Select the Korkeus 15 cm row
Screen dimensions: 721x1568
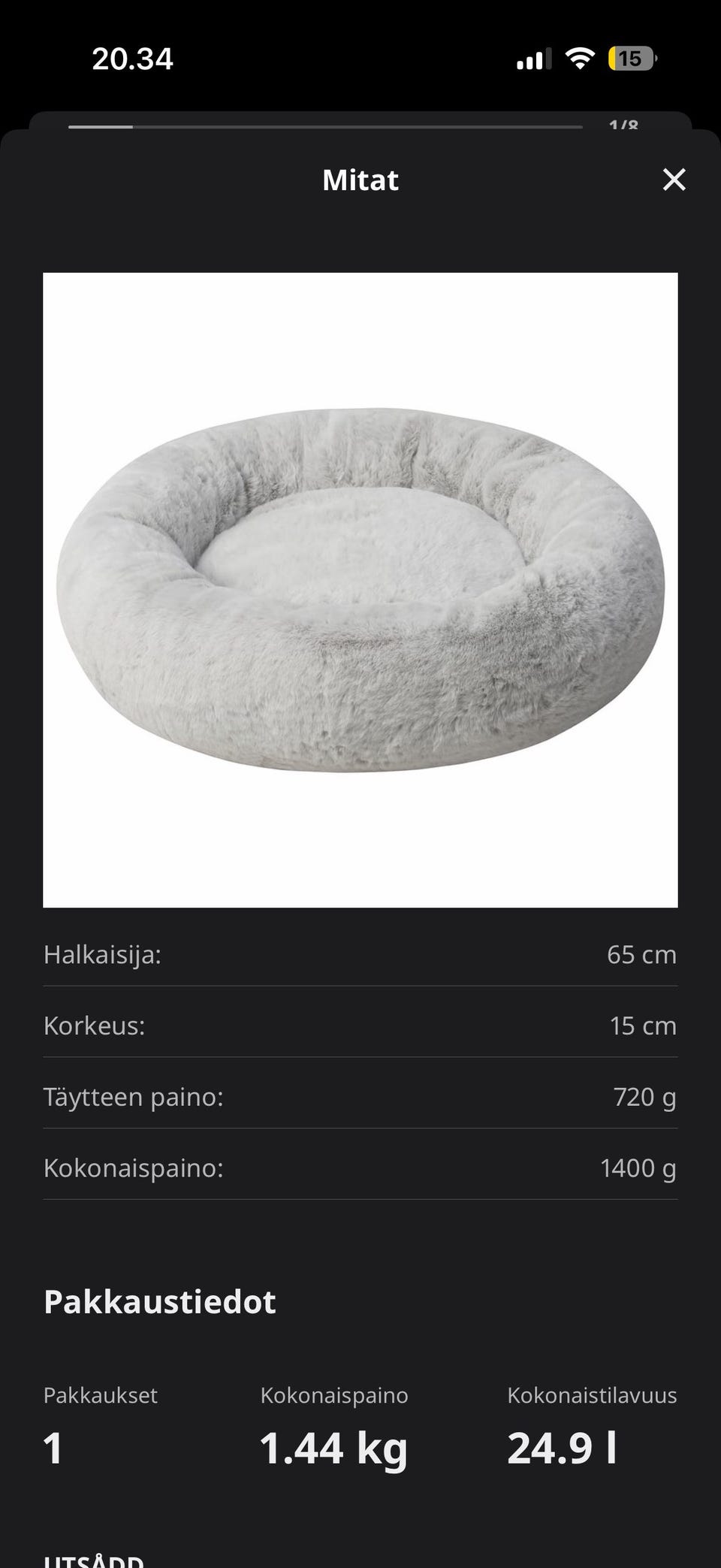pyautogui.click(x=360, y=1026)
